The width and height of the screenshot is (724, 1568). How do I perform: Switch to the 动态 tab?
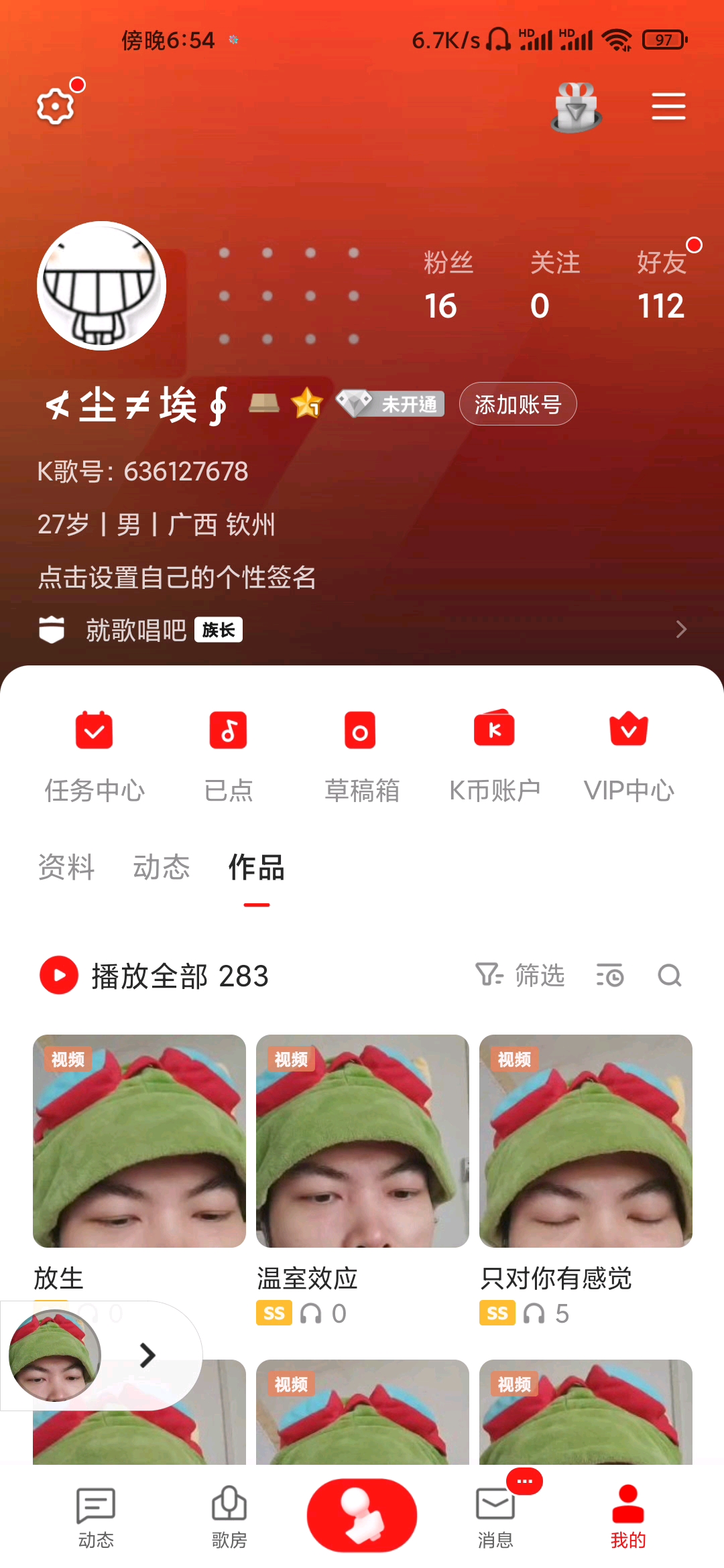click(x=161, y=867)
